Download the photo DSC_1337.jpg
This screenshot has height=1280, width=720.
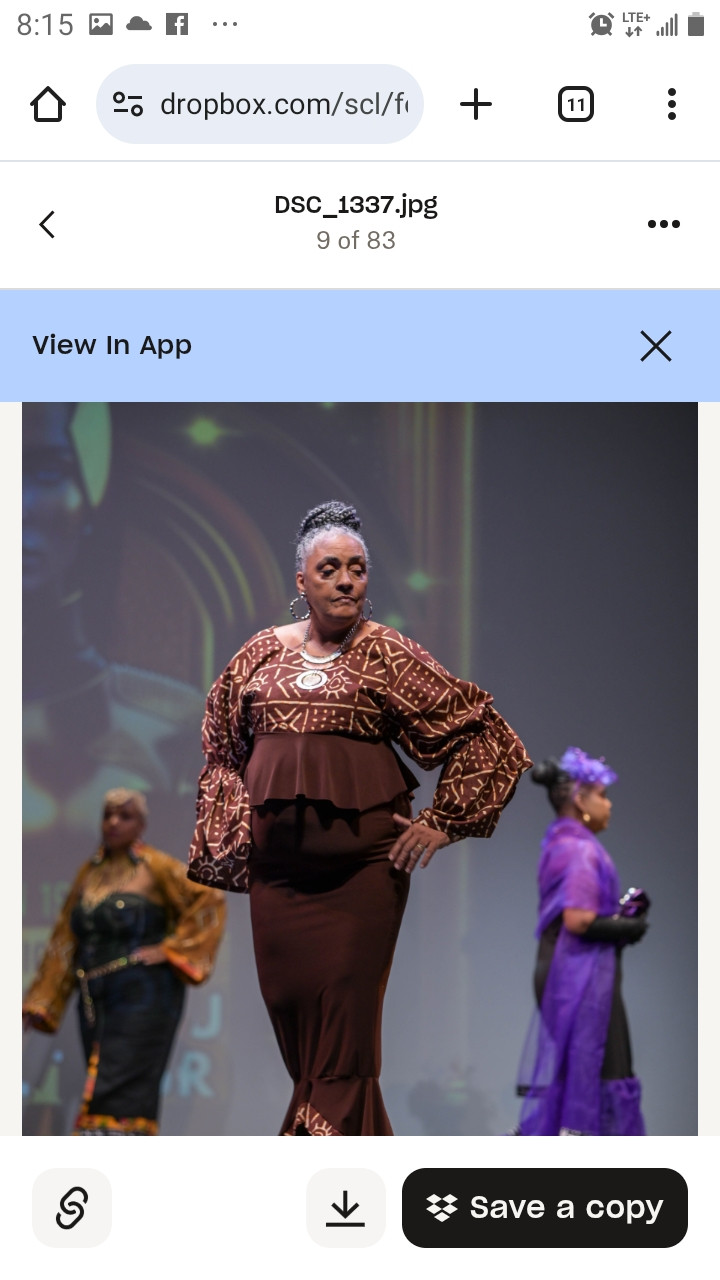345,1208
